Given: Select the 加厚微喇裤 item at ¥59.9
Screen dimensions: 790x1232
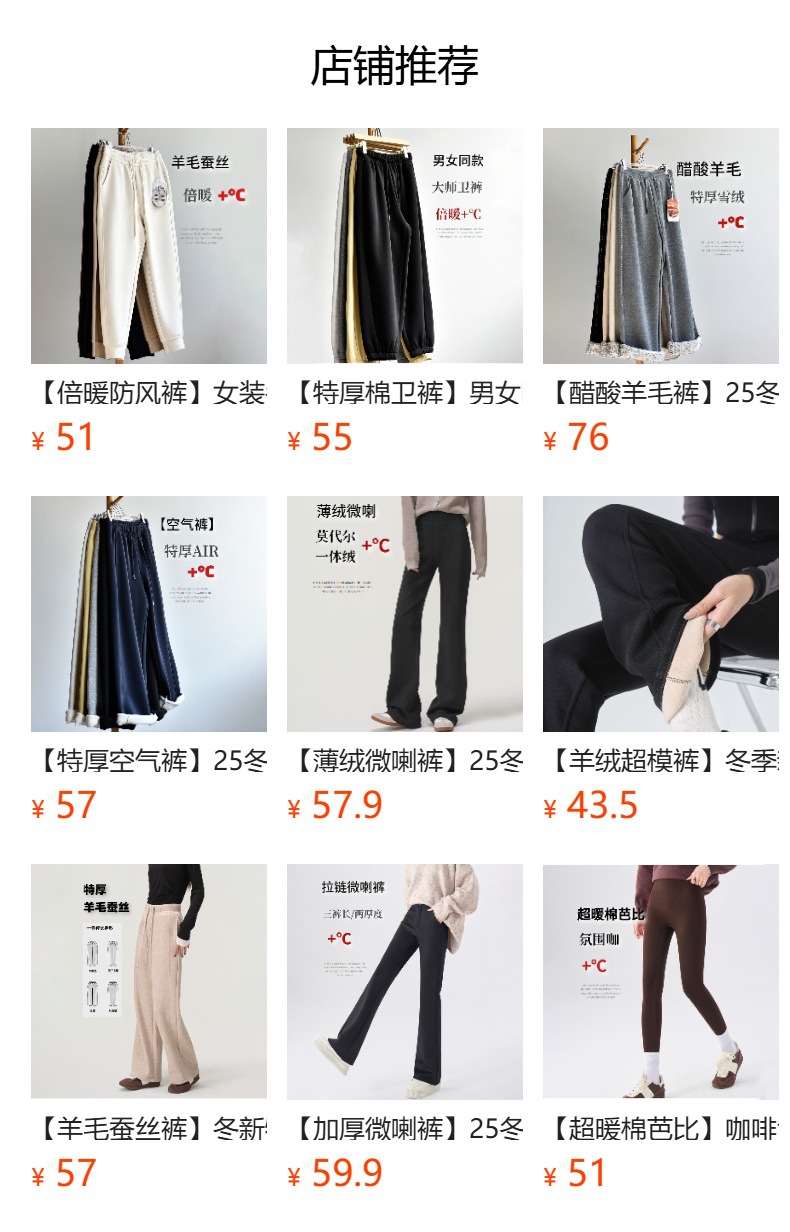Looking at the screenshot, I should tap(405, 1028).
